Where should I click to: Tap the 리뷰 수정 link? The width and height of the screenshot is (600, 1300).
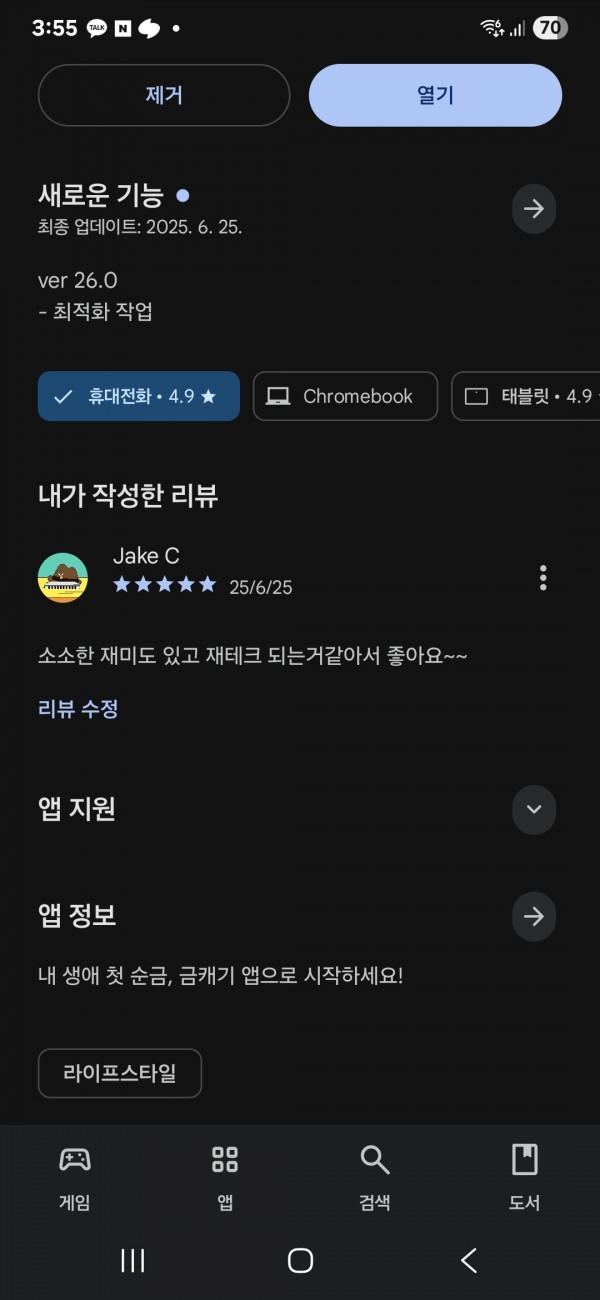(78, 709)
